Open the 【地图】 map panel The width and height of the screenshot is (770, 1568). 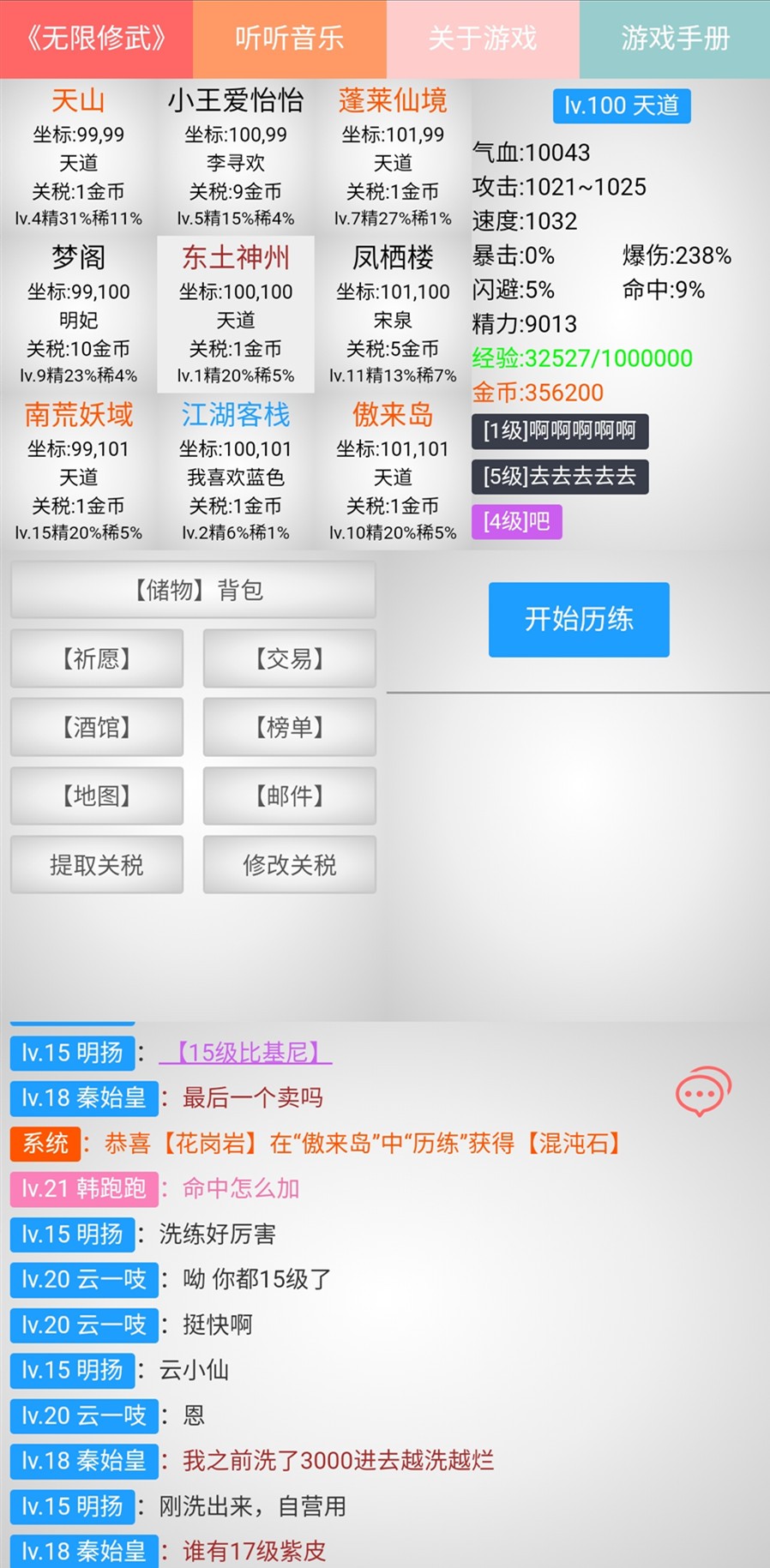pos(96,796)
